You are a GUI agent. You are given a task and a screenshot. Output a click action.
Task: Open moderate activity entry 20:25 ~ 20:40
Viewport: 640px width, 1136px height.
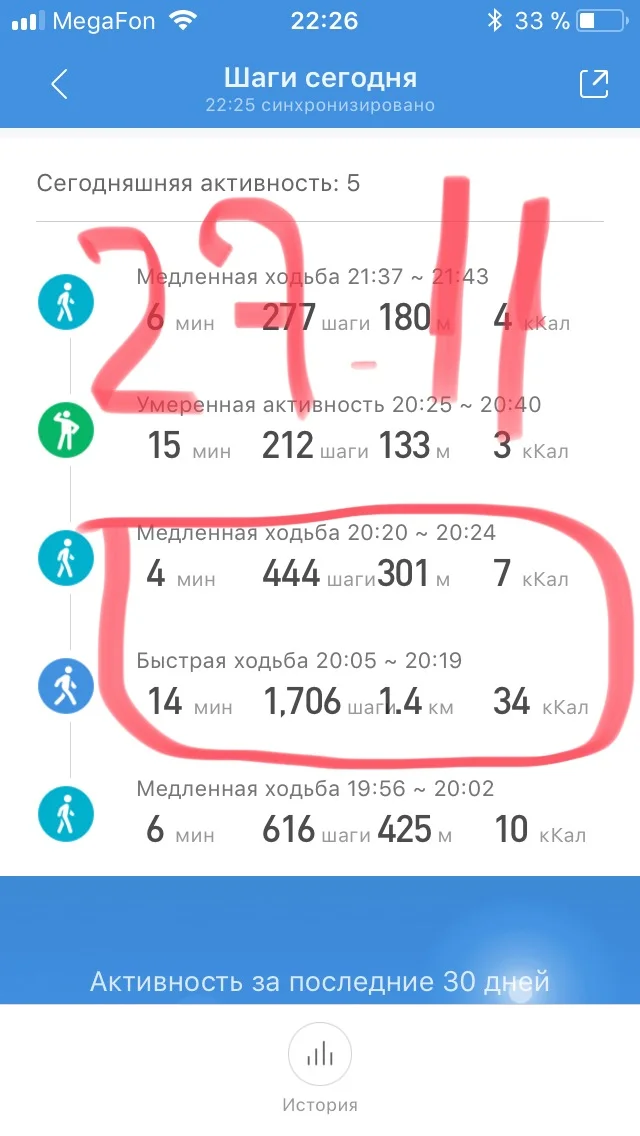[x=320, y=428]
